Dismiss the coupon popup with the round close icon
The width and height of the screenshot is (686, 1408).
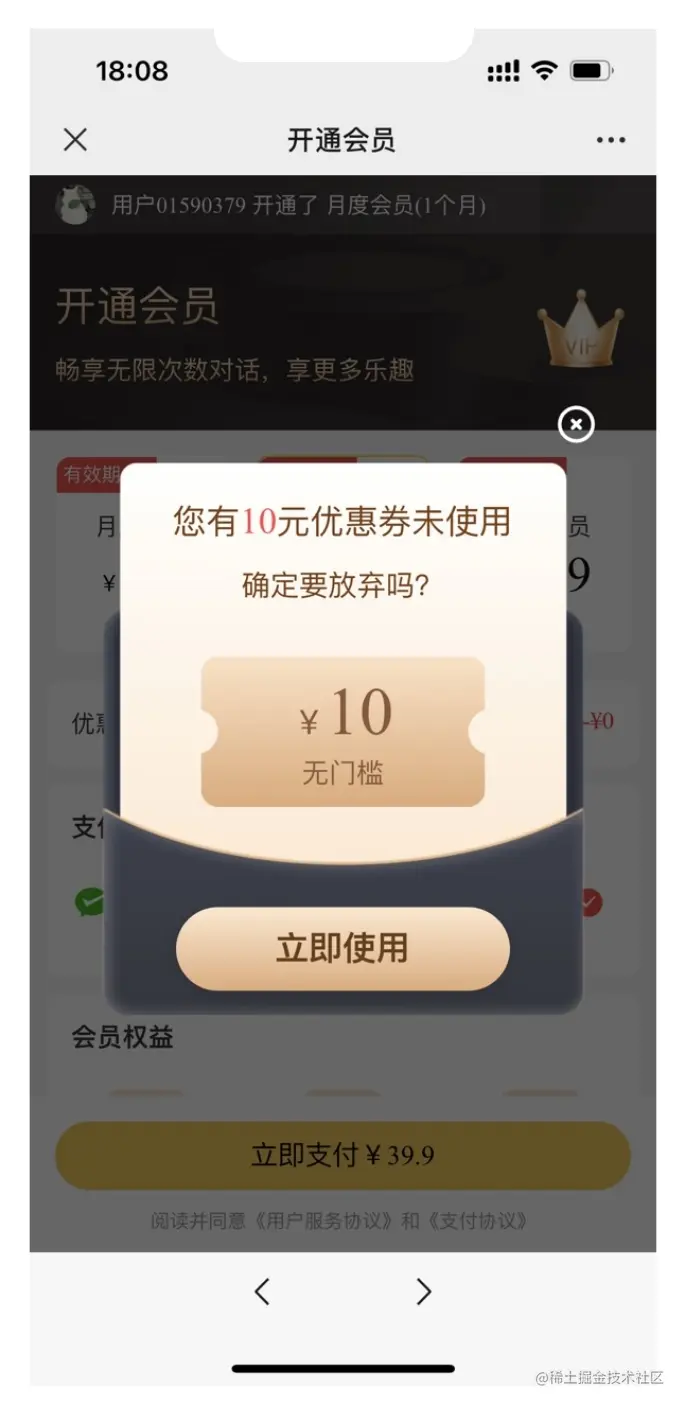[576, 424]
